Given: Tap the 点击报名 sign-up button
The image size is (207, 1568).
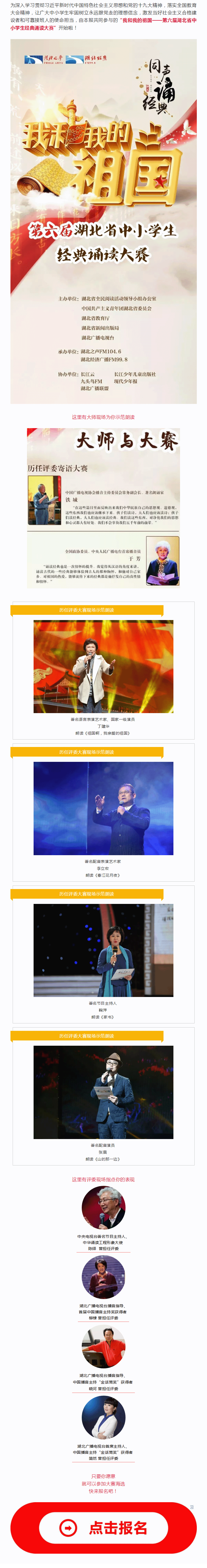Looking at the screenshot, I should 103,1527.
